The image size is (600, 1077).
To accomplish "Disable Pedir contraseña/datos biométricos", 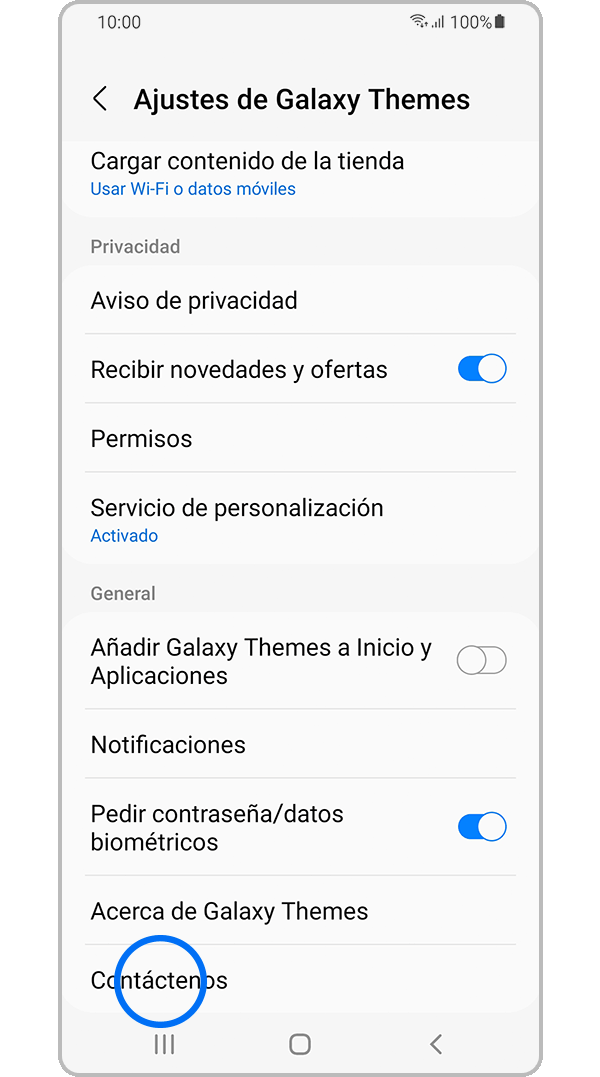I will click(x=482, y=827).
